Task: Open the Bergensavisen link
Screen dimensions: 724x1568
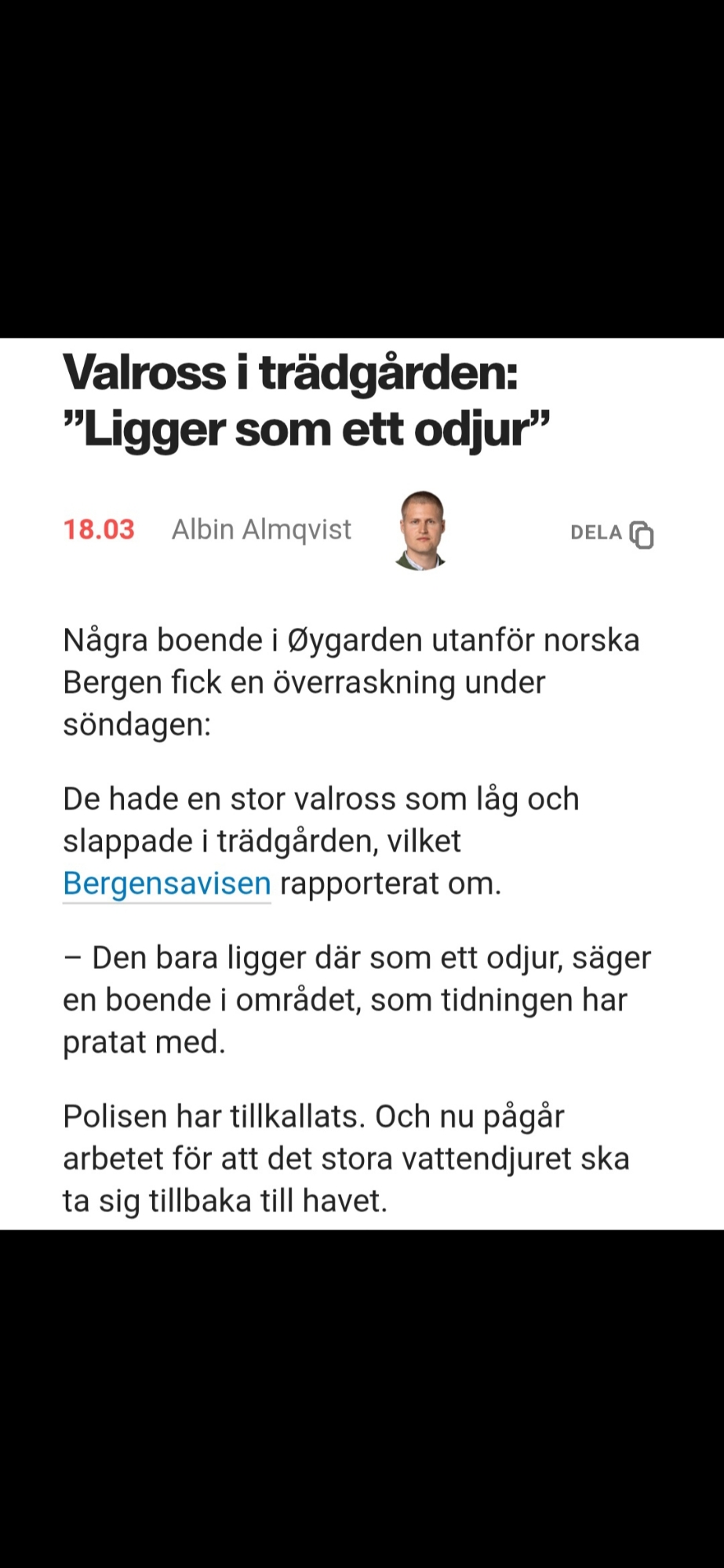Action: (x=166, y=884)
